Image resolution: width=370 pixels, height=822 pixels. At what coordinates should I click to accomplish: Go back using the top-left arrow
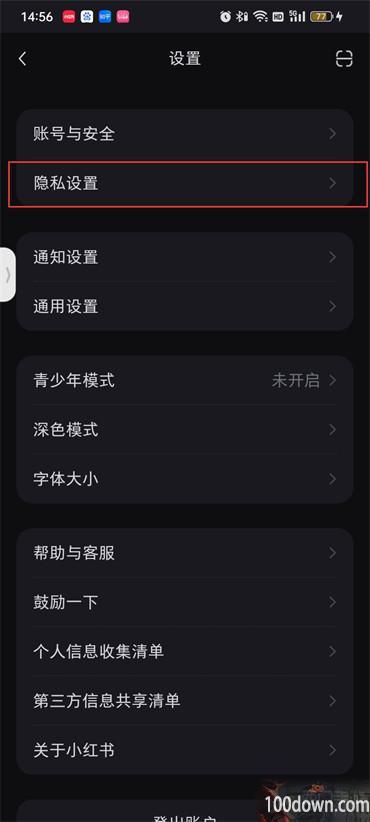22,59
